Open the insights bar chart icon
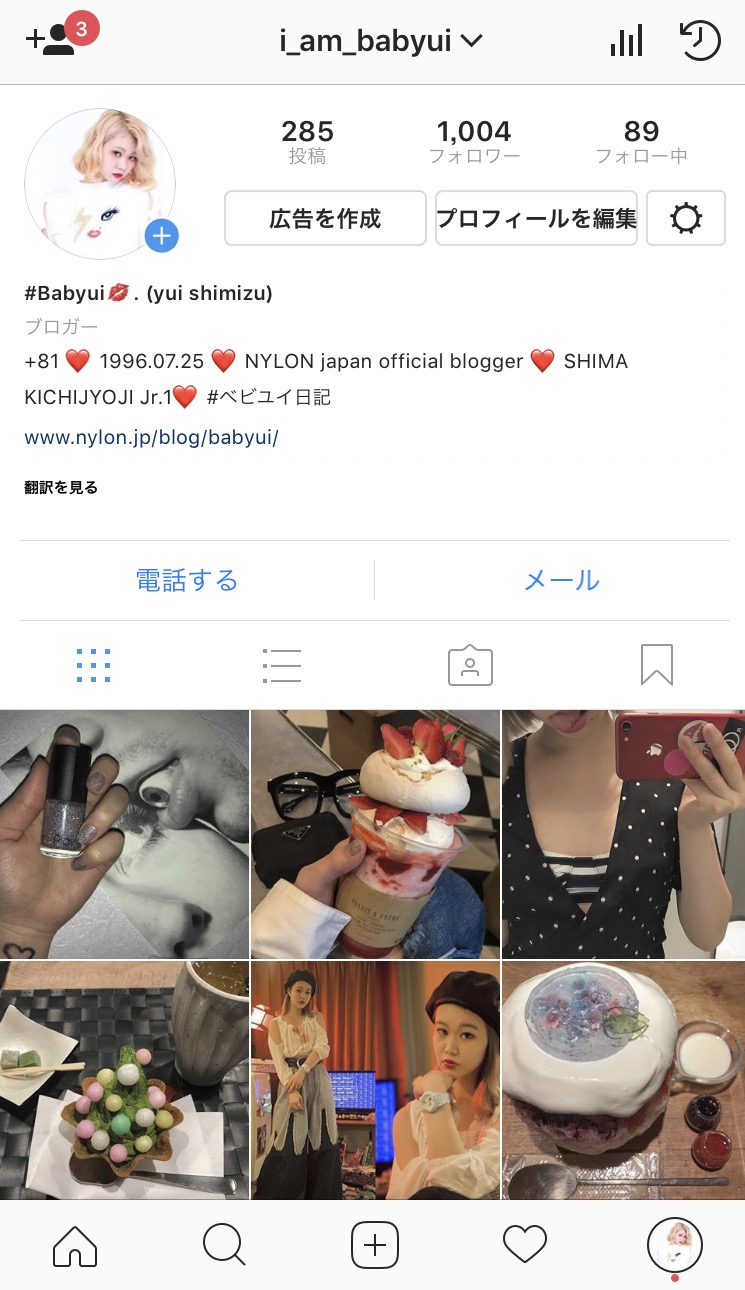 click(x=626, y=41)
